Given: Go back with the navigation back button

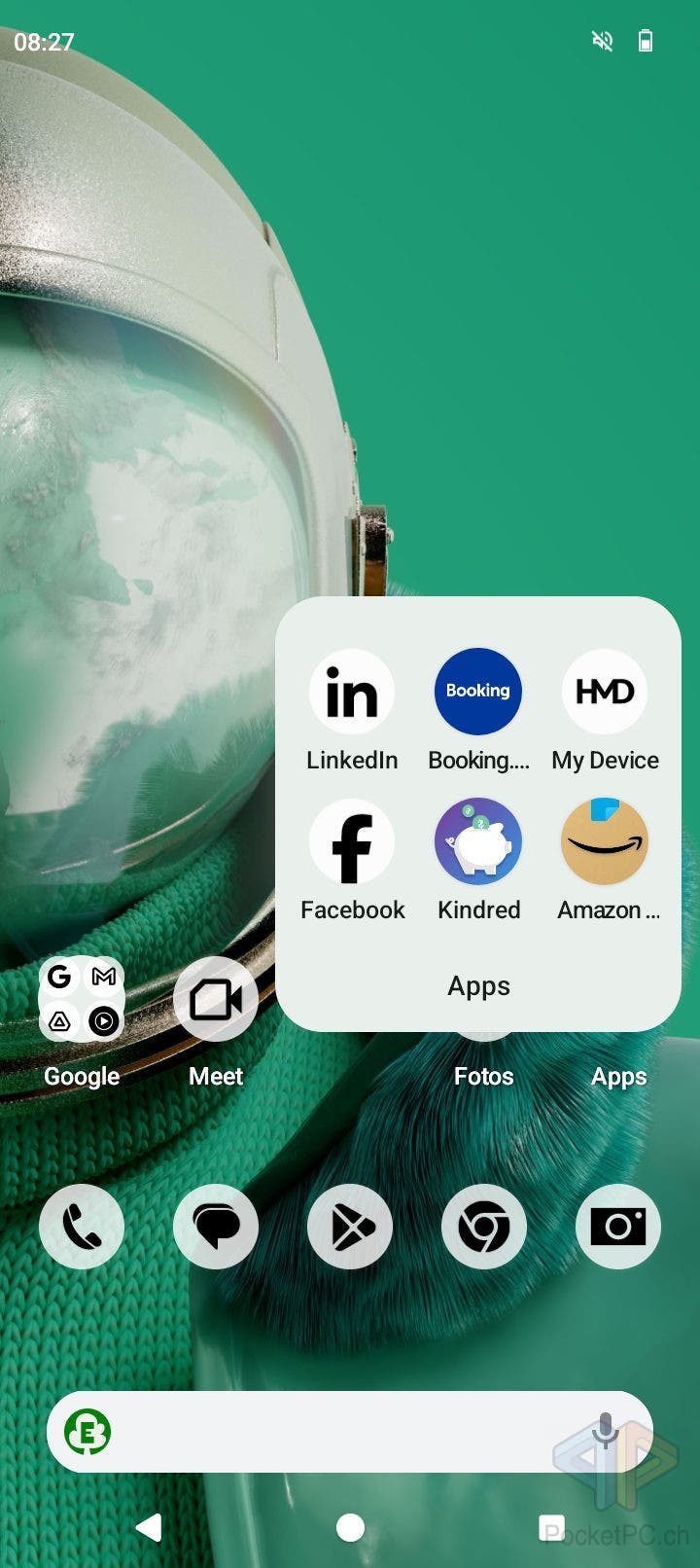Looking at the screenshot, I should point(149,1527).
